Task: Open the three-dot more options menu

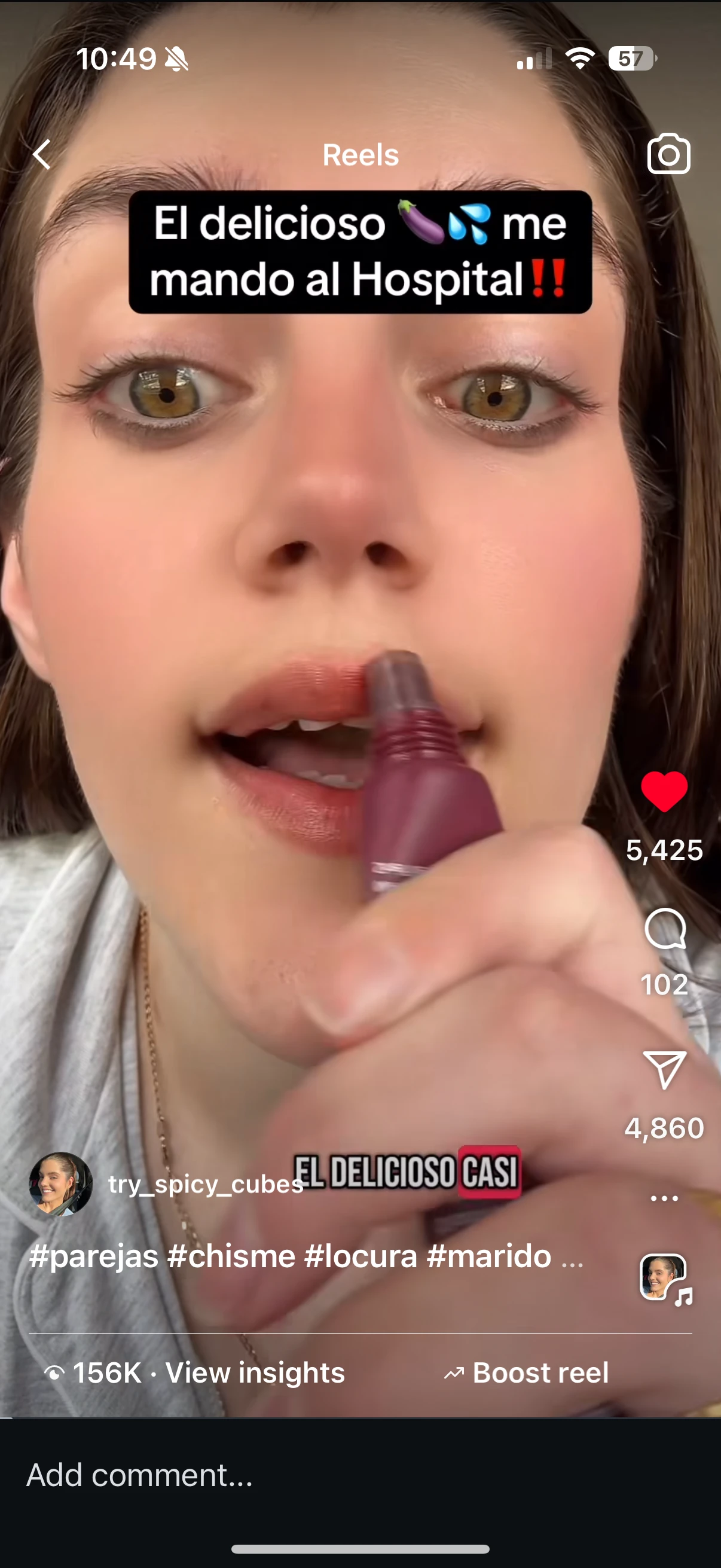Action: 664,1198
